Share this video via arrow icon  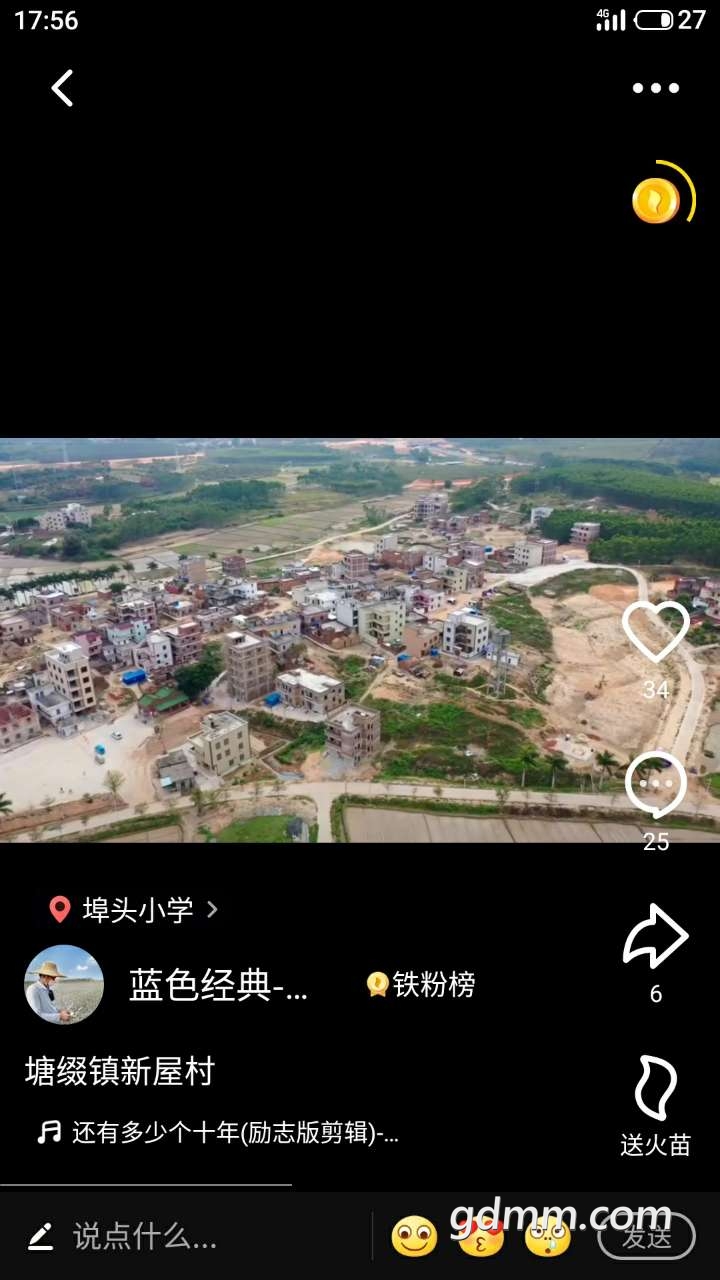pos(655,937)
